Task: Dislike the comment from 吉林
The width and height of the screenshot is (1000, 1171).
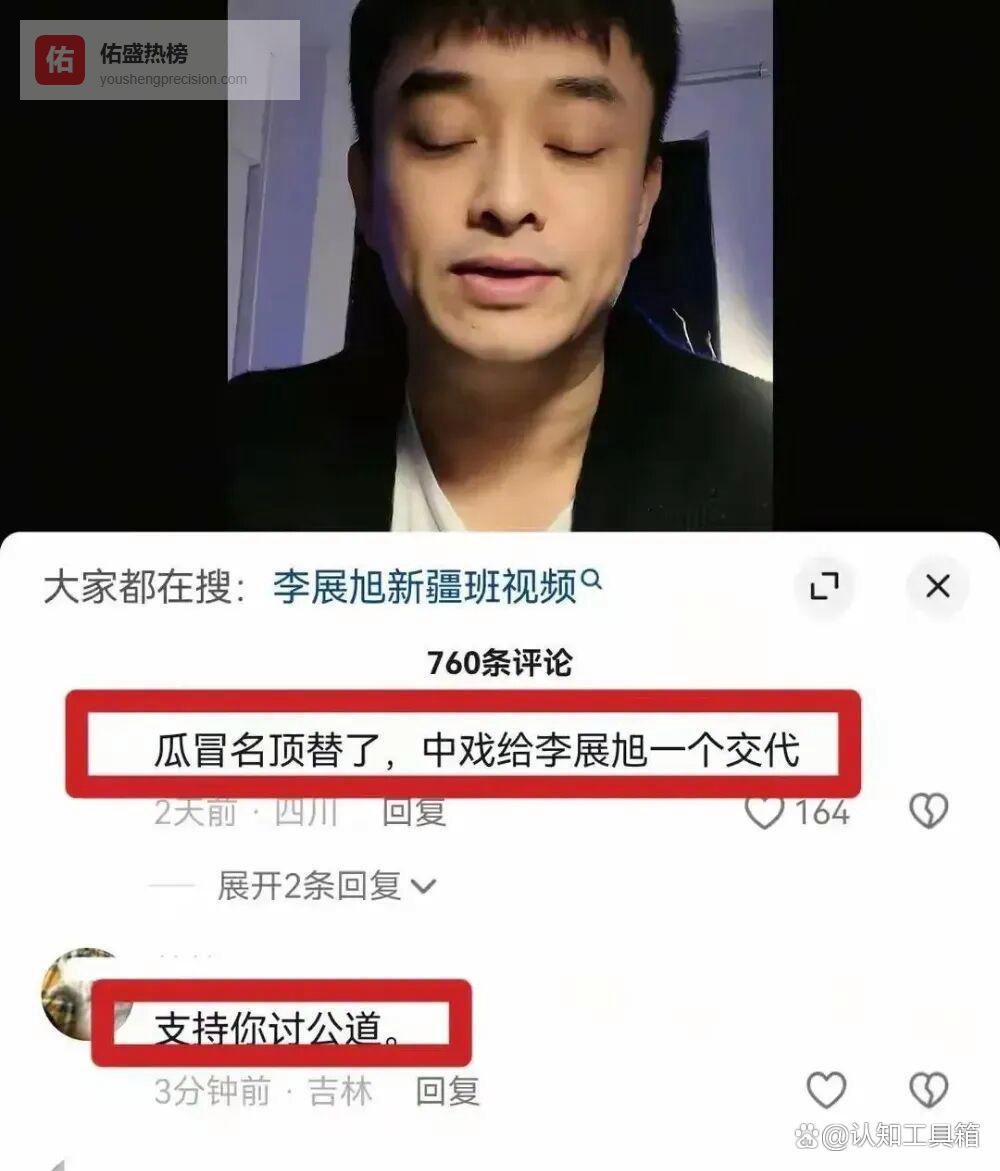Action: tap(928, 1090)
